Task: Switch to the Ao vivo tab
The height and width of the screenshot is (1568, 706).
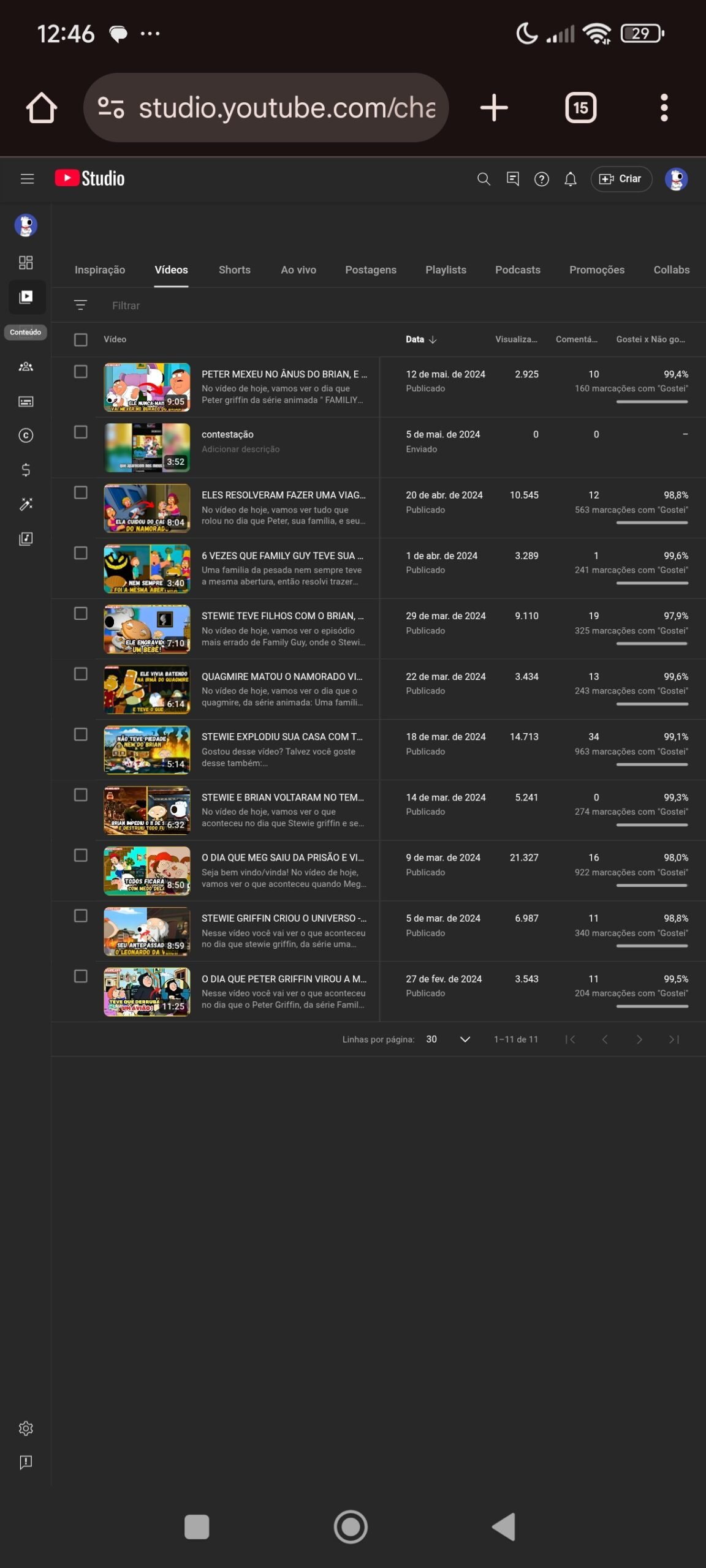Action: (x=298, y=269)
